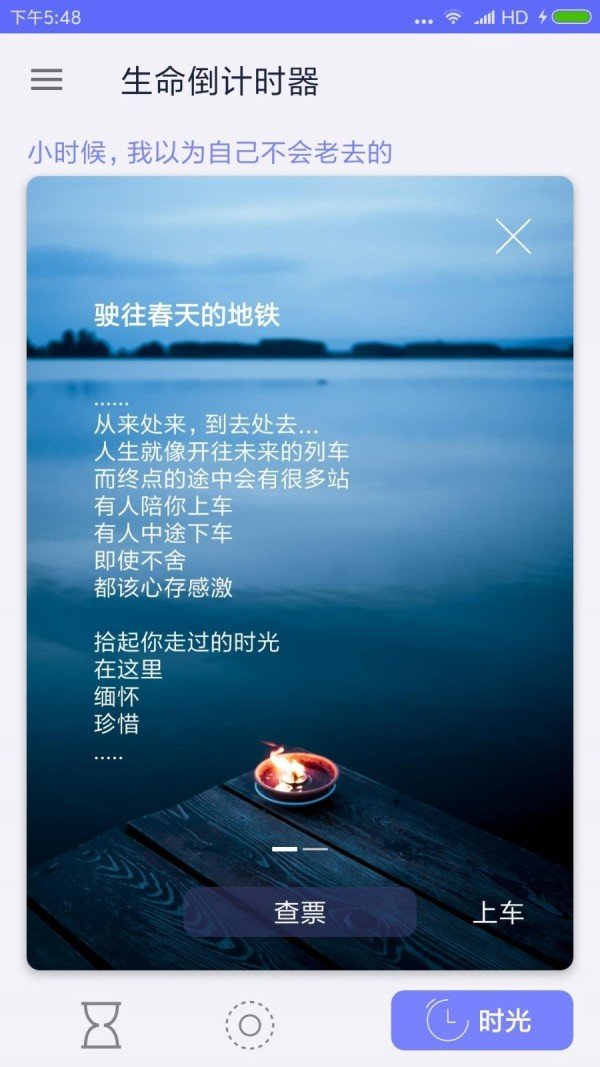Image resolution: width=600 pixels, height=1067 pixels.
Task: Go to the second page indicator
Action: (x=315, y=849)
